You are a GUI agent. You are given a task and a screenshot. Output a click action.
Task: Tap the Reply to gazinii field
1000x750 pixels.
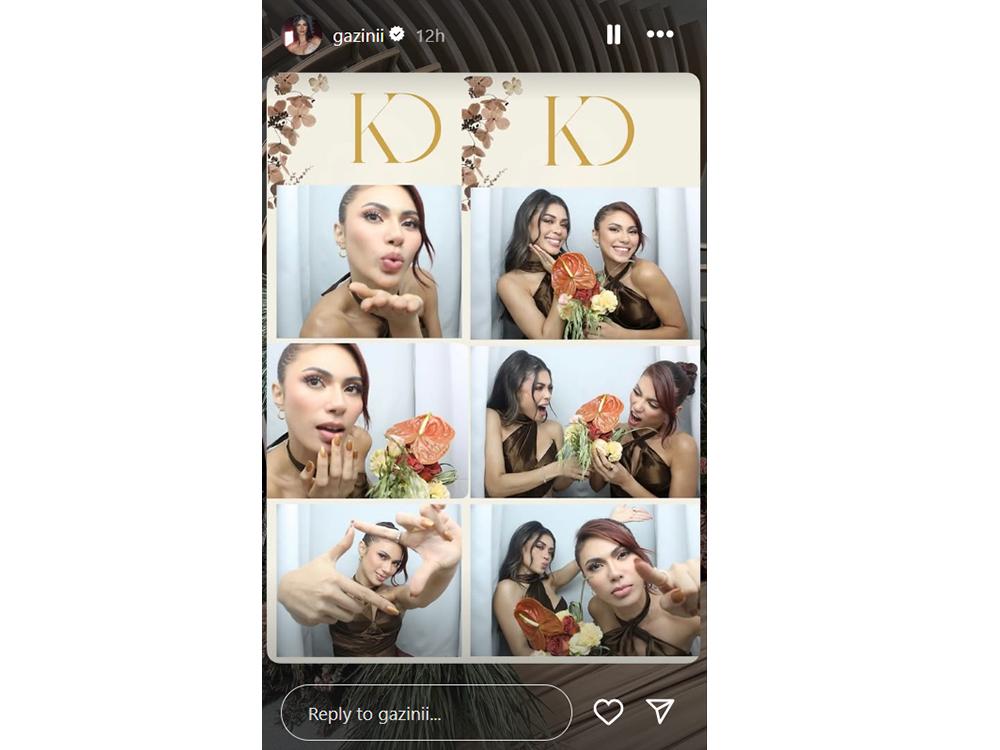426,713
